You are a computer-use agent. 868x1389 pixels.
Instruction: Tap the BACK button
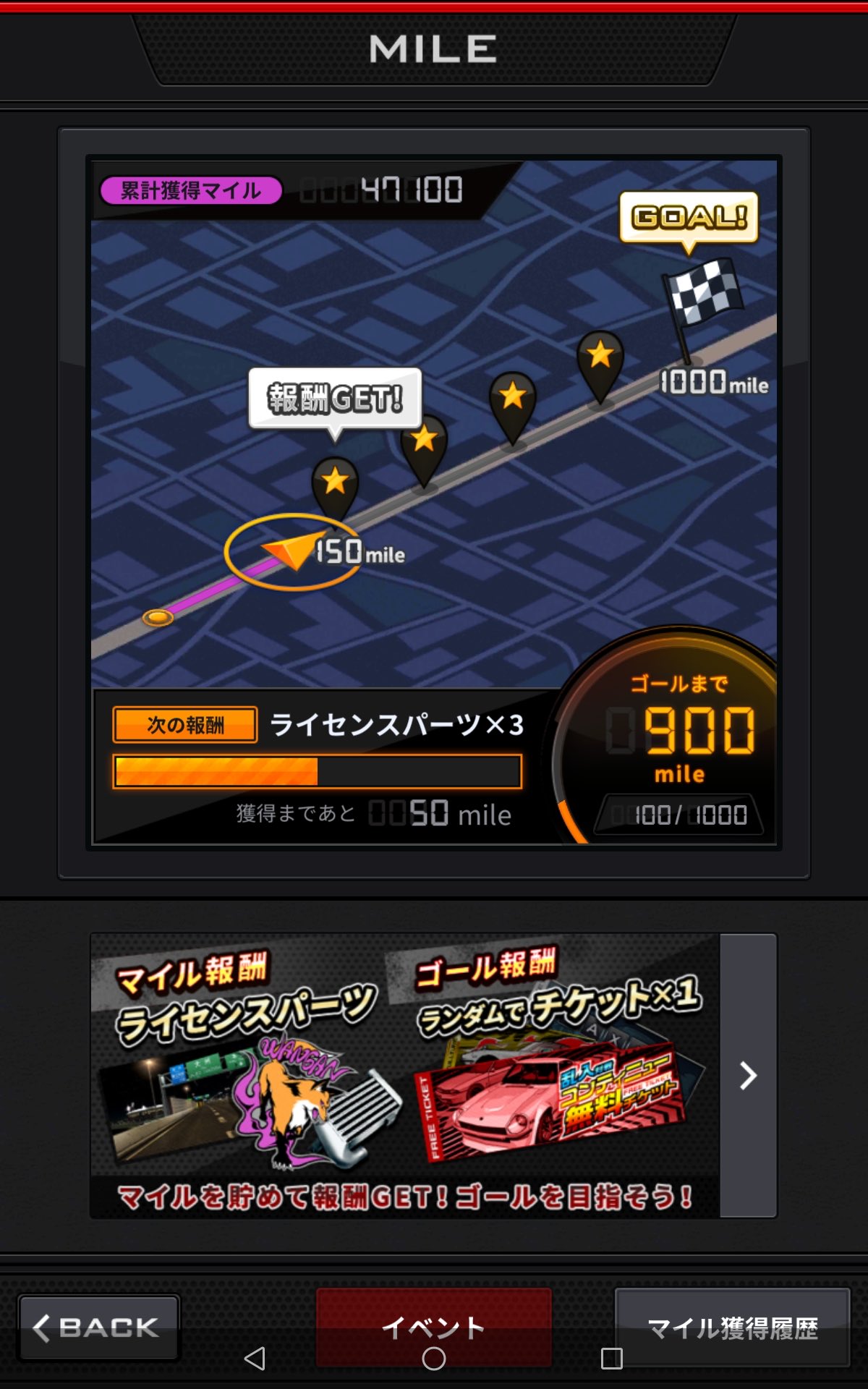pos(99,1328)
